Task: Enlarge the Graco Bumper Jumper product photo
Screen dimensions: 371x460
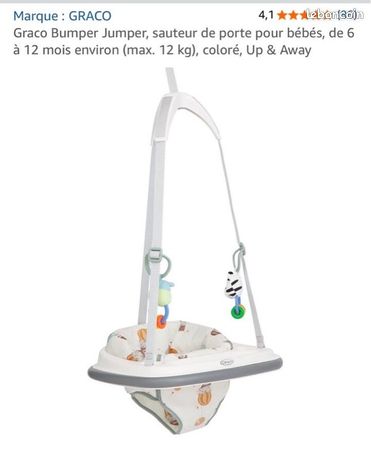Action: tap(185, 251)
